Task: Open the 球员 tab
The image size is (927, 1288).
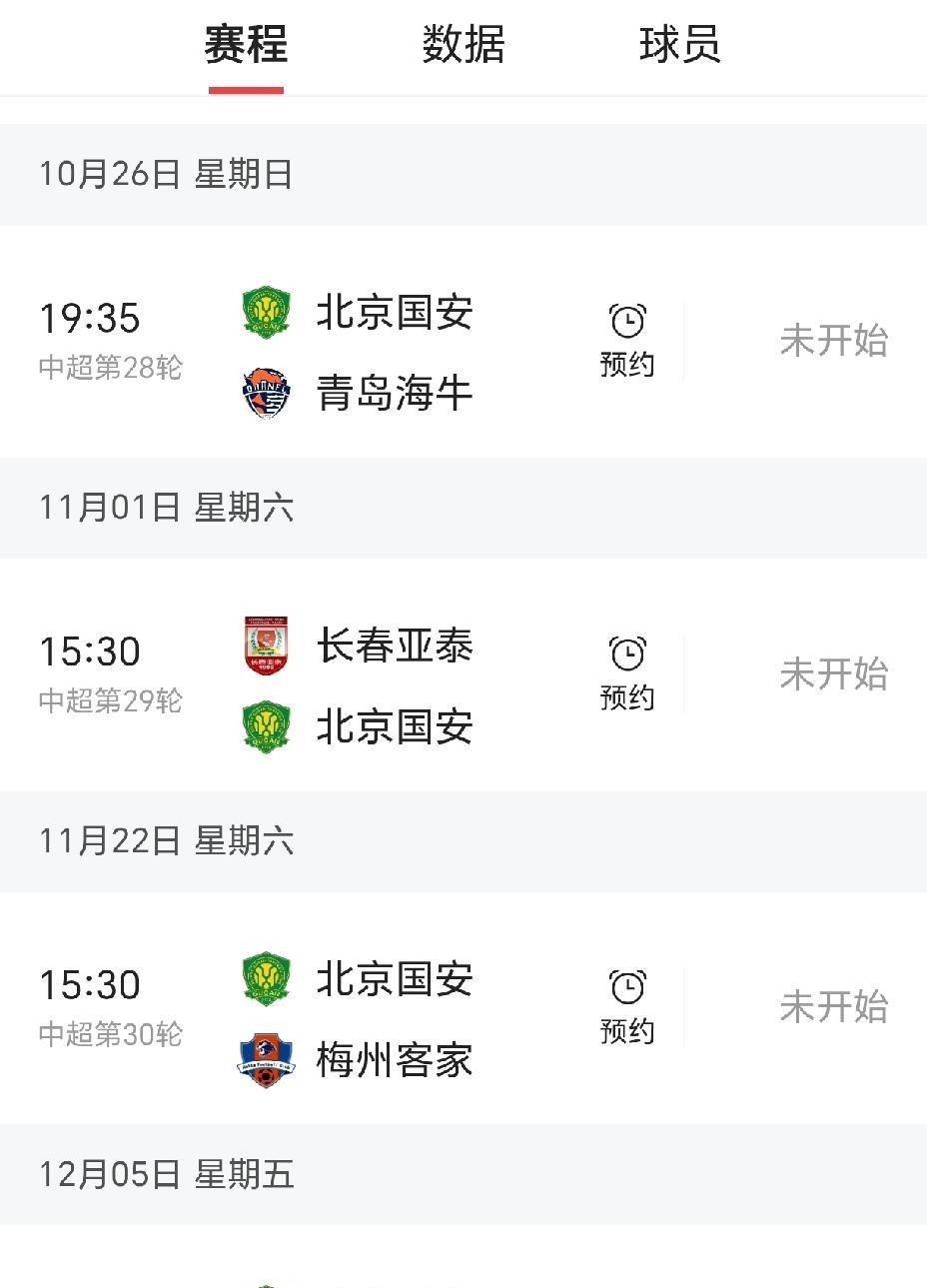Action: click(679, 46)
